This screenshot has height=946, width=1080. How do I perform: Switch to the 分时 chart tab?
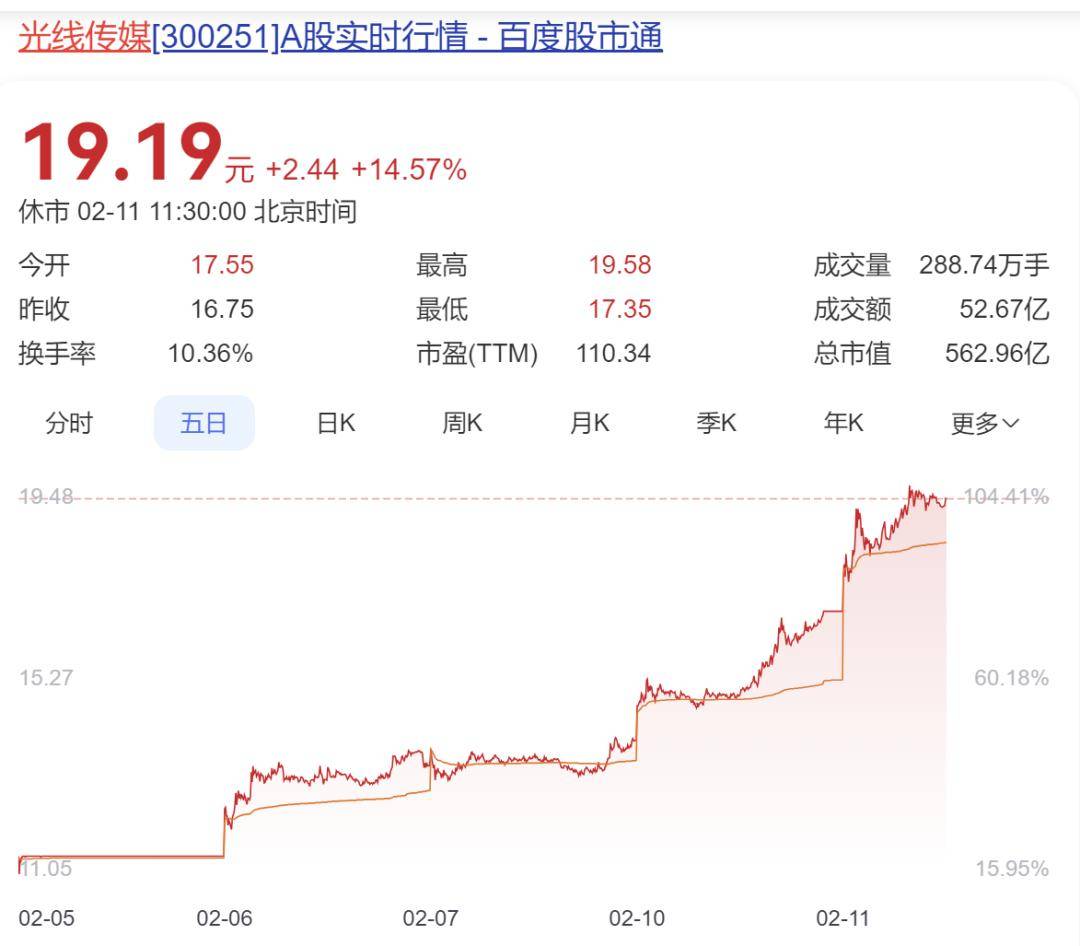[x=69, y=423]
